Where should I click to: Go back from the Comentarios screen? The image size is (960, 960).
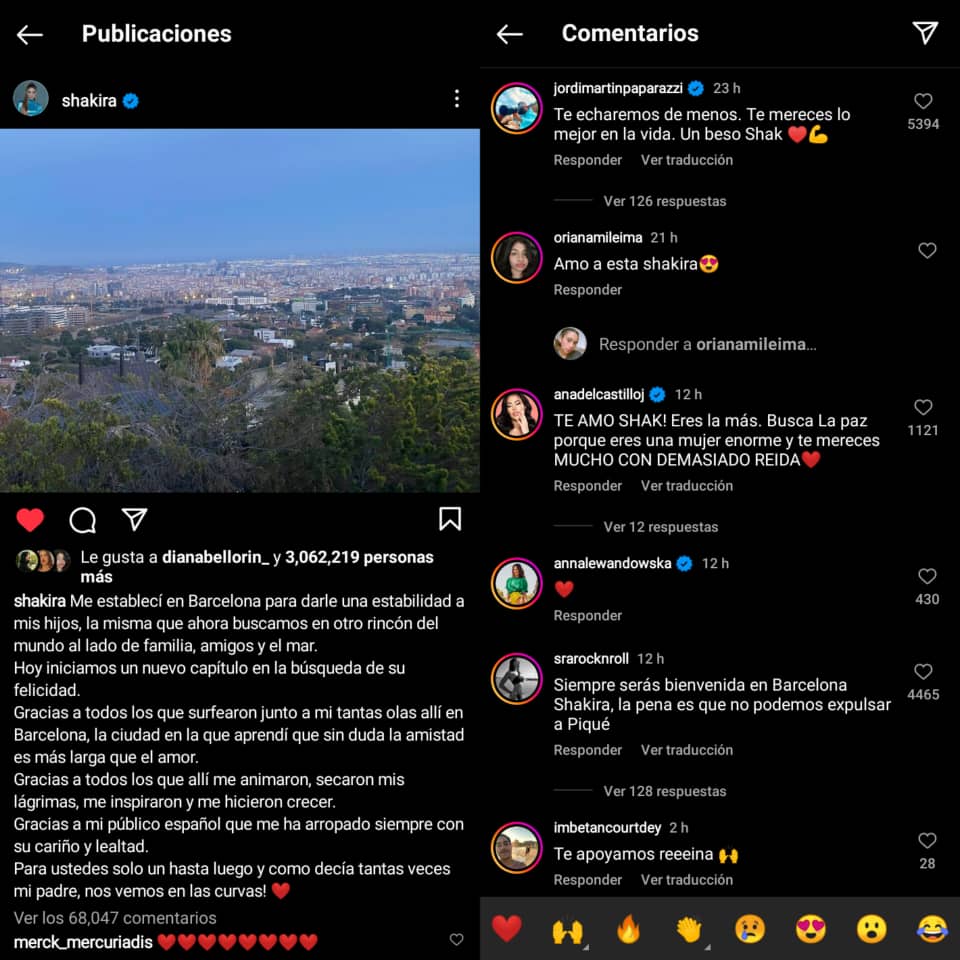click(x=510, y=35)
